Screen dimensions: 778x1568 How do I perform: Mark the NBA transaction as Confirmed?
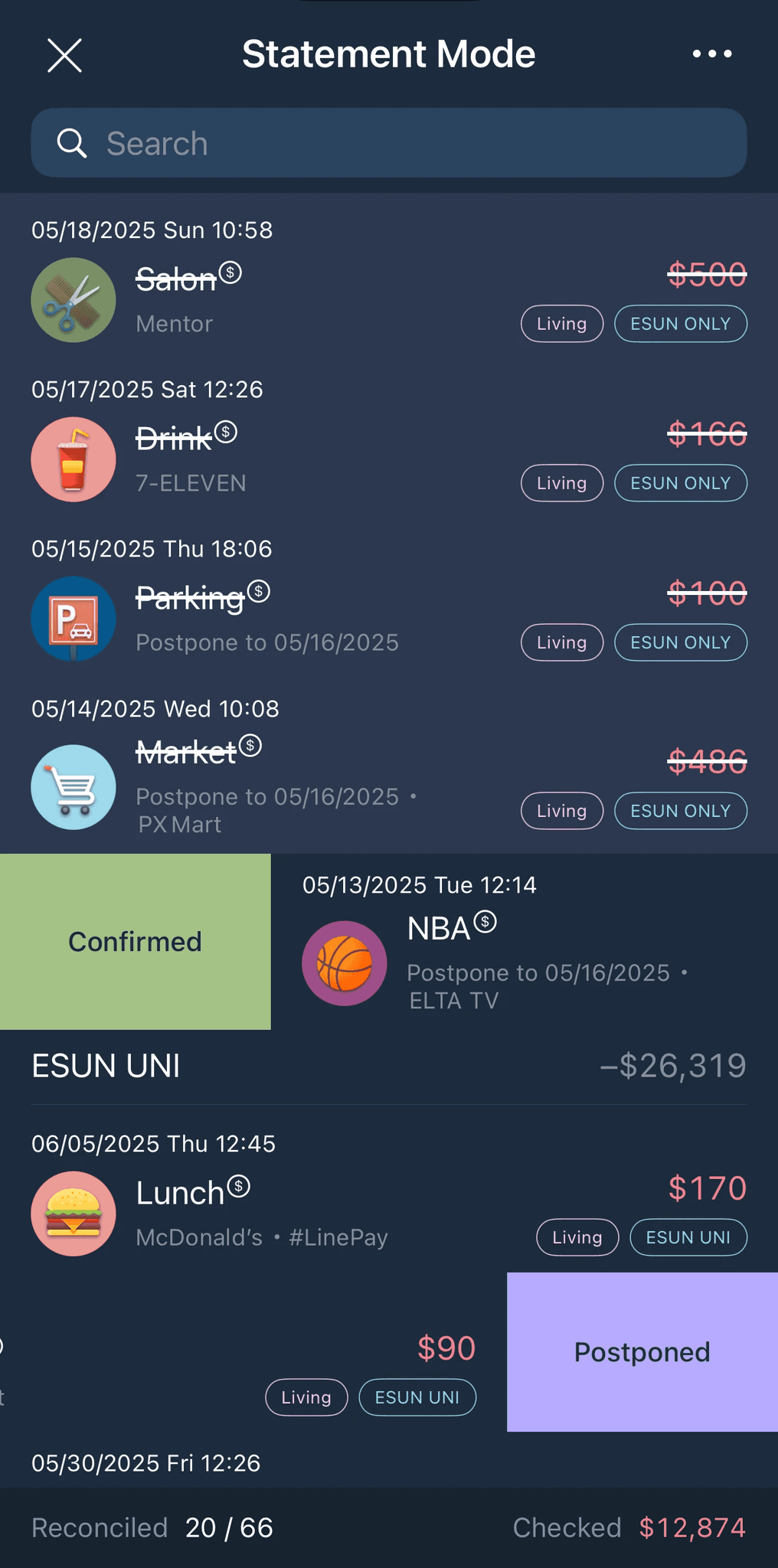(135, 942)
